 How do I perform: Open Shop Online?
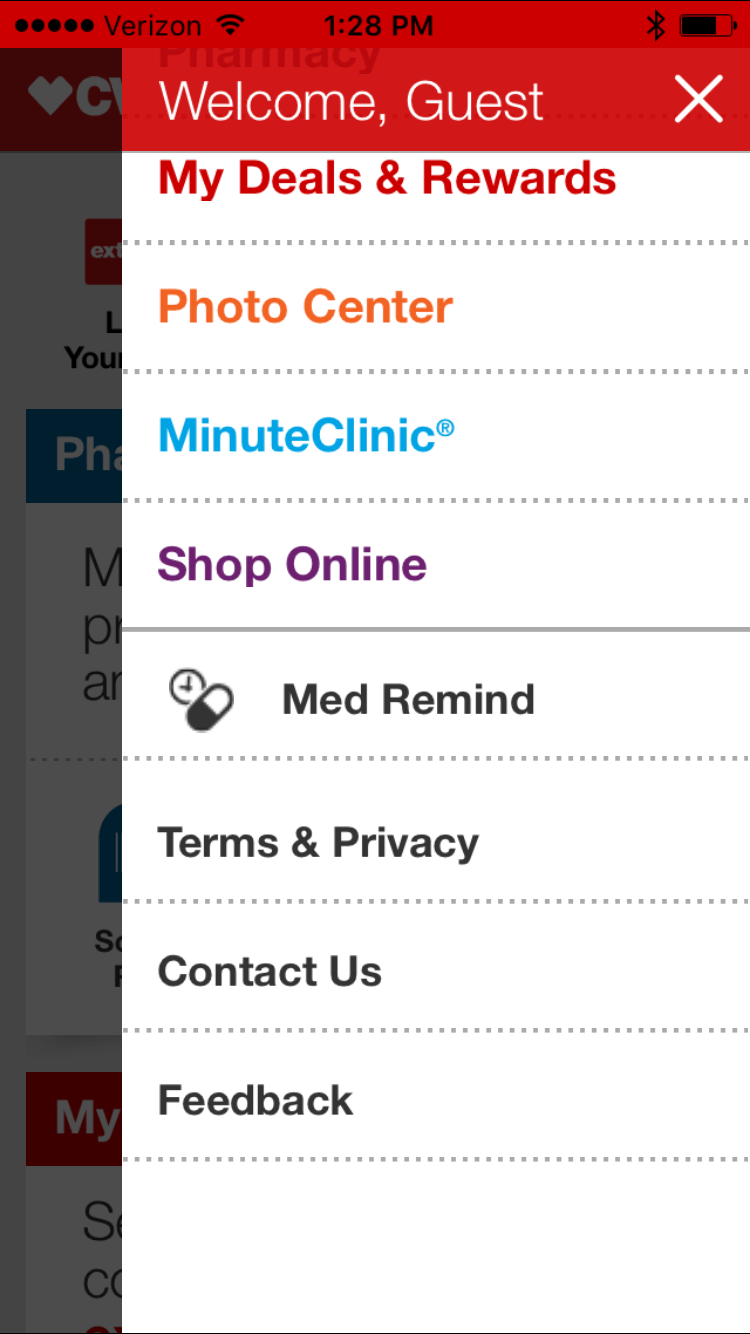tap(291, 563)
